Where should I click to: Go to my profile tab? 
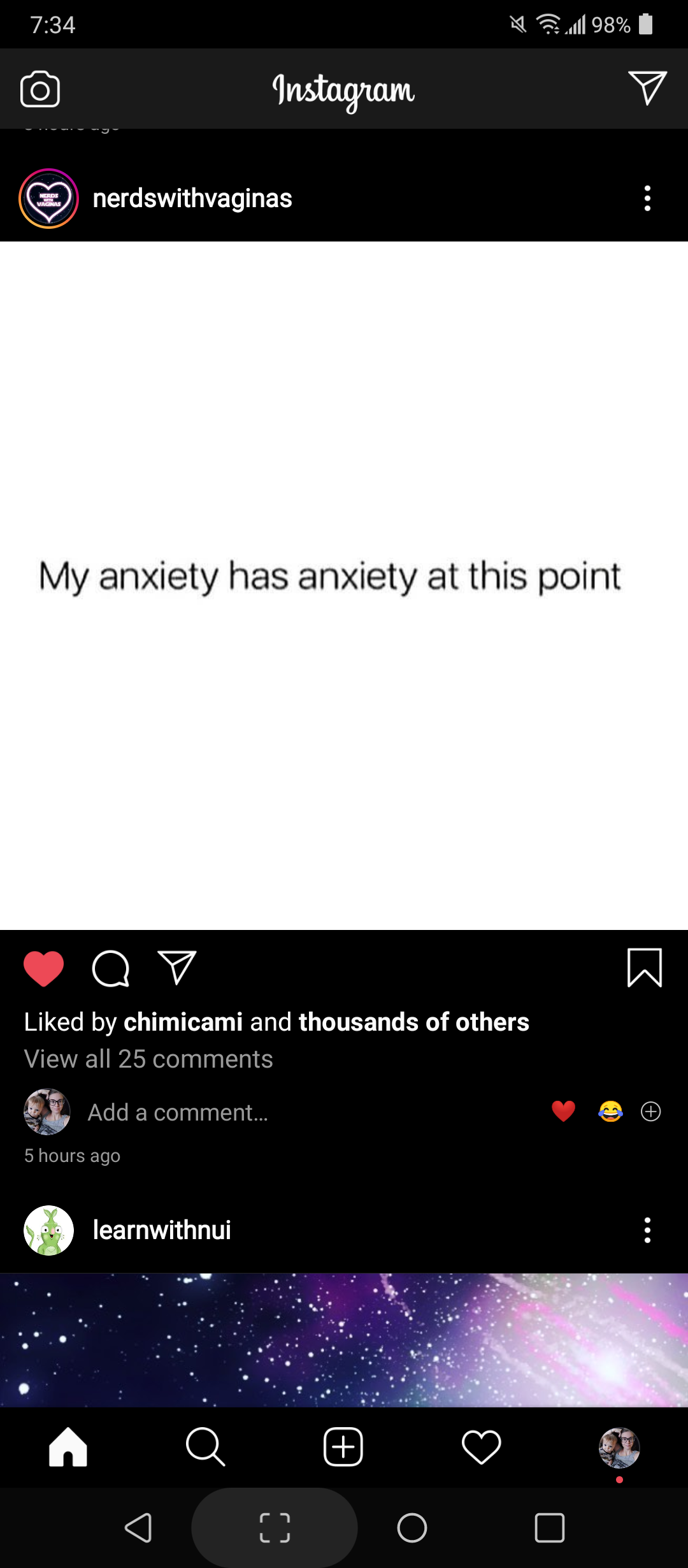(619, 1447)
